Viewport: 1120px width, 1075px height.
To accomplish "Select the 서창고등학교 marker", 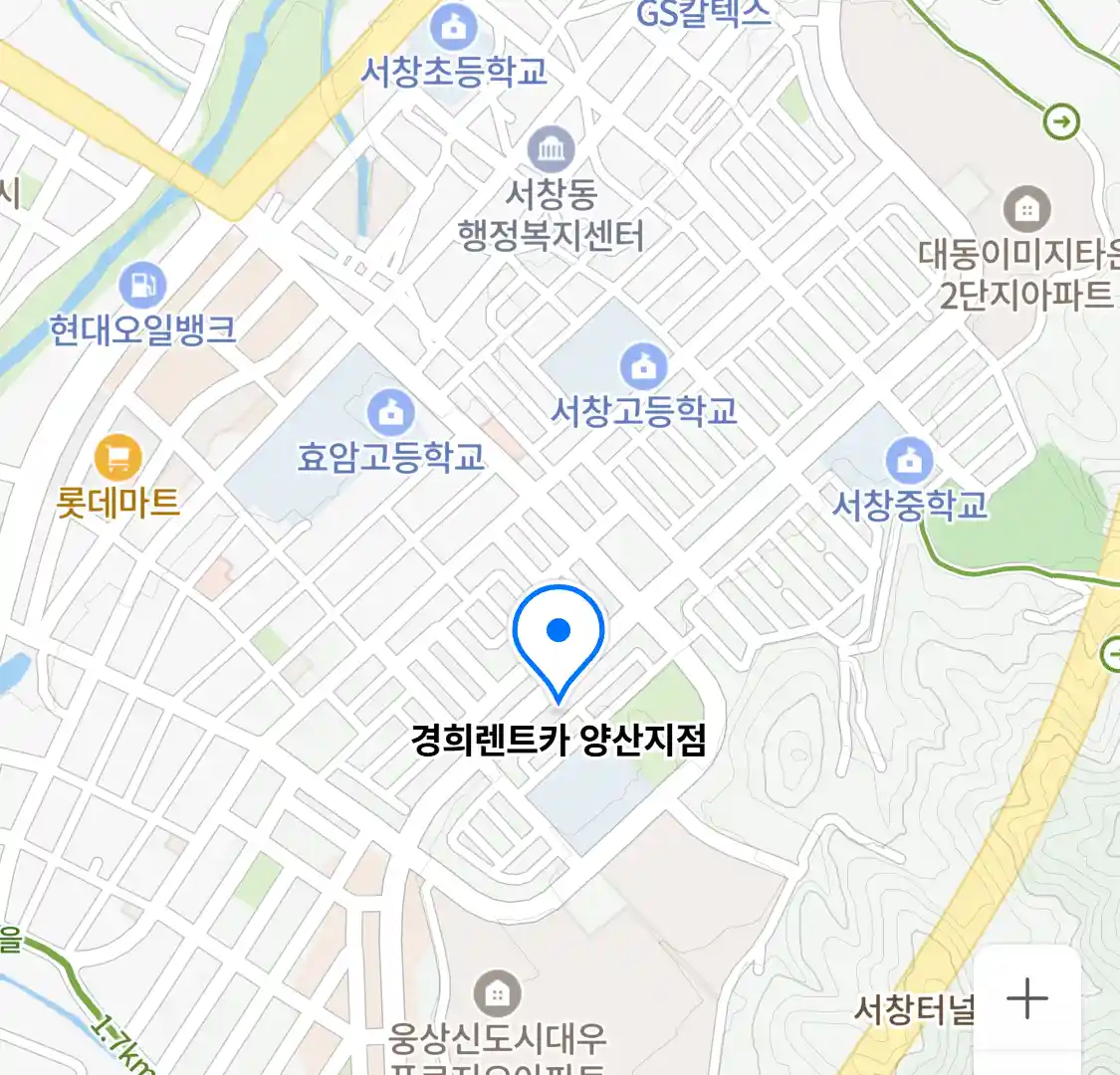I will 644,366.
